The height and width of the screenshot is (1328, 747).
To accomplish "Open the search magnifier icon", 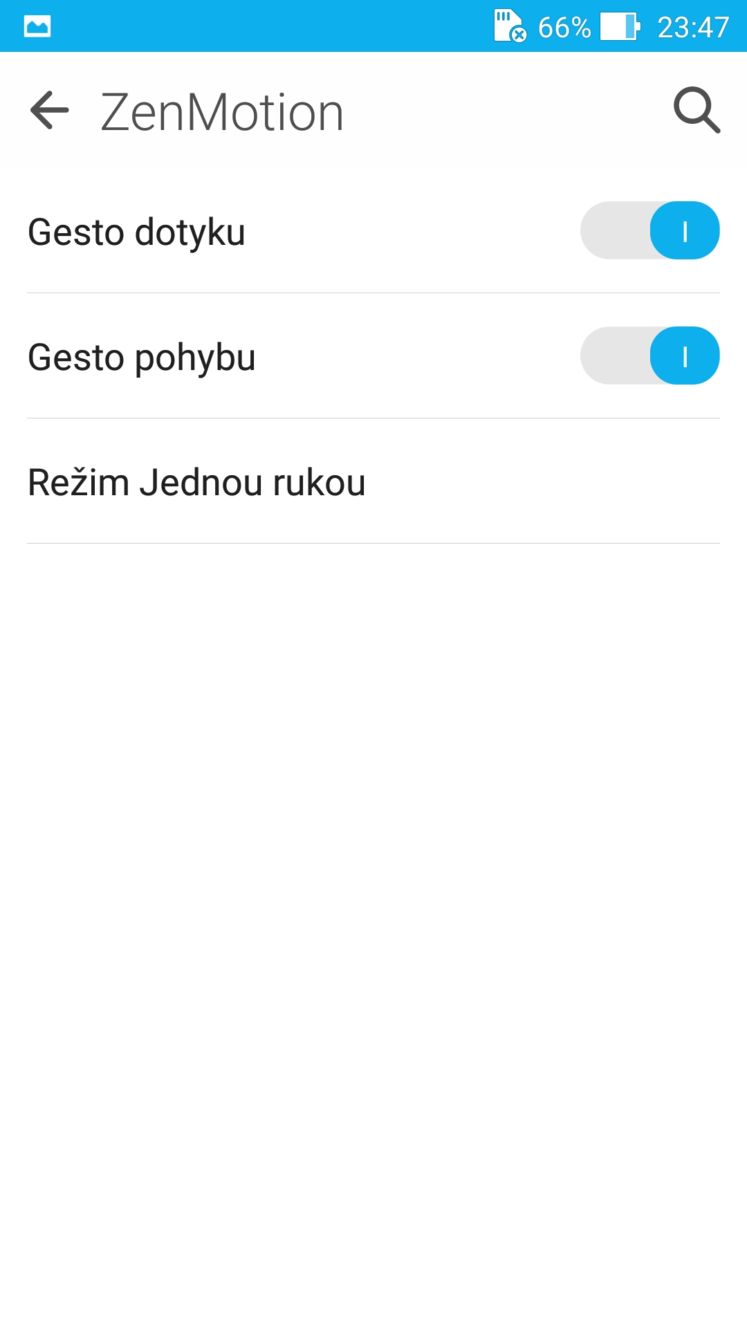I will coord(696,110).
